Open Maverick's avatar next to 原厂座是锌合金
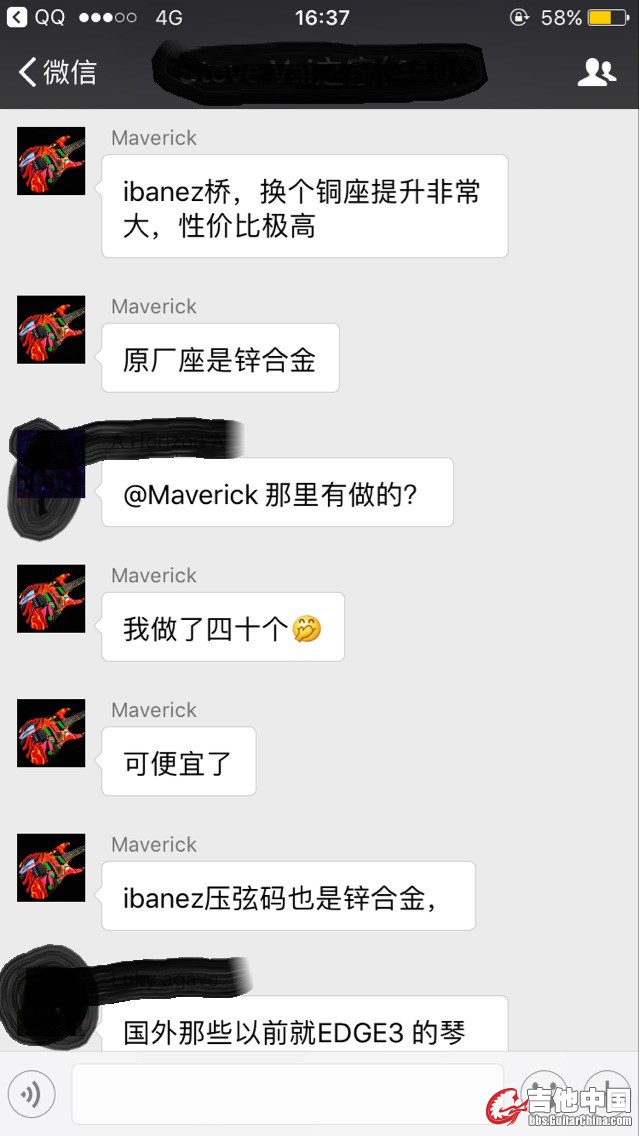Image resolution: width=639 pixels, height=1136 pixels. click(x=51, y=329)
